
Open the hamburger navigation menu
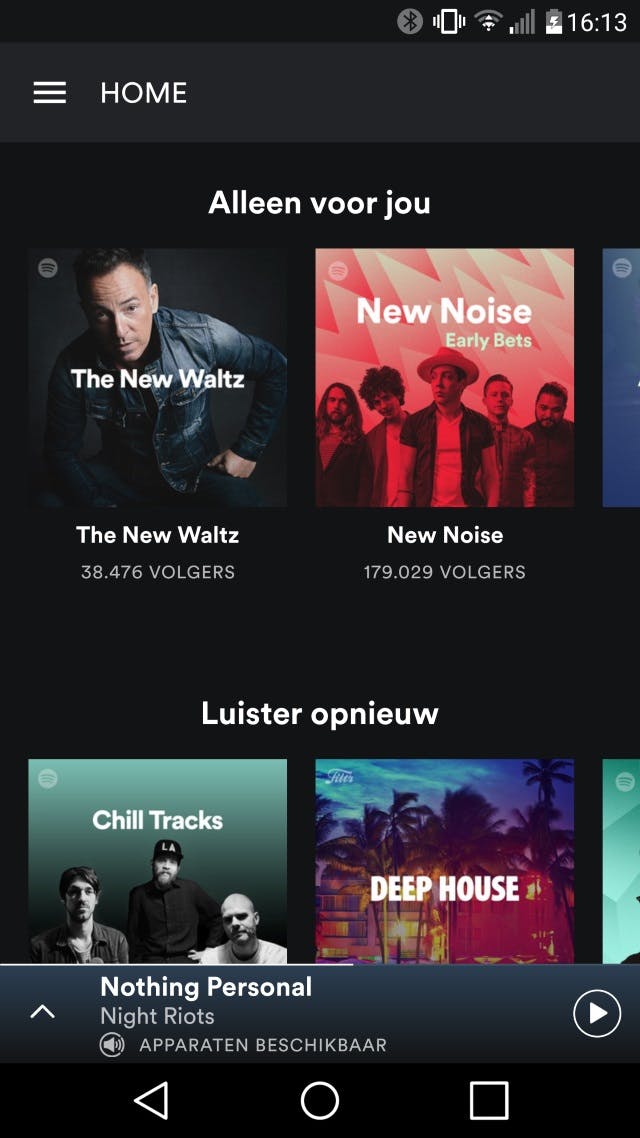[x=50, y=93]
